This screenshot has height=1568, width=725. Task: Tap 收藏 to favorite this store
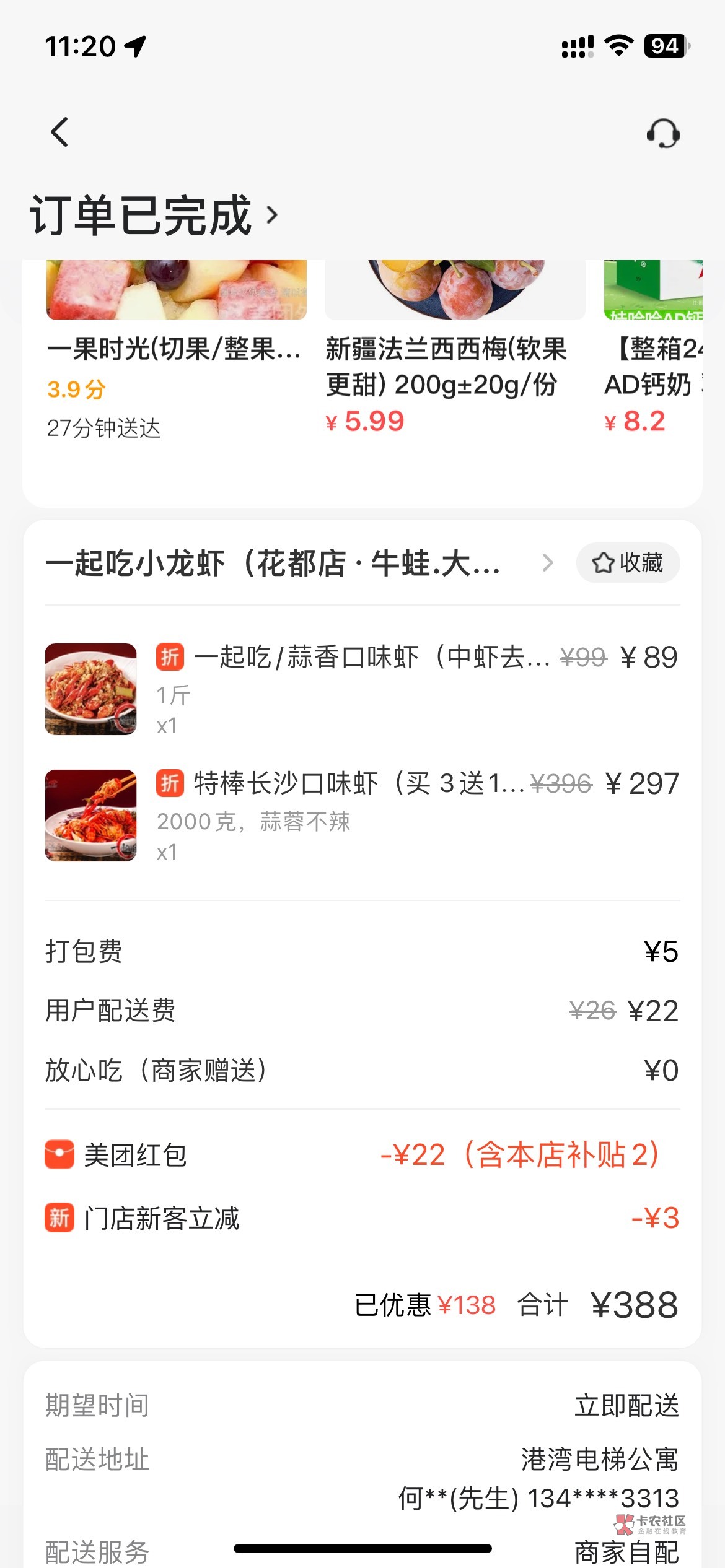[x=628, y=563]
